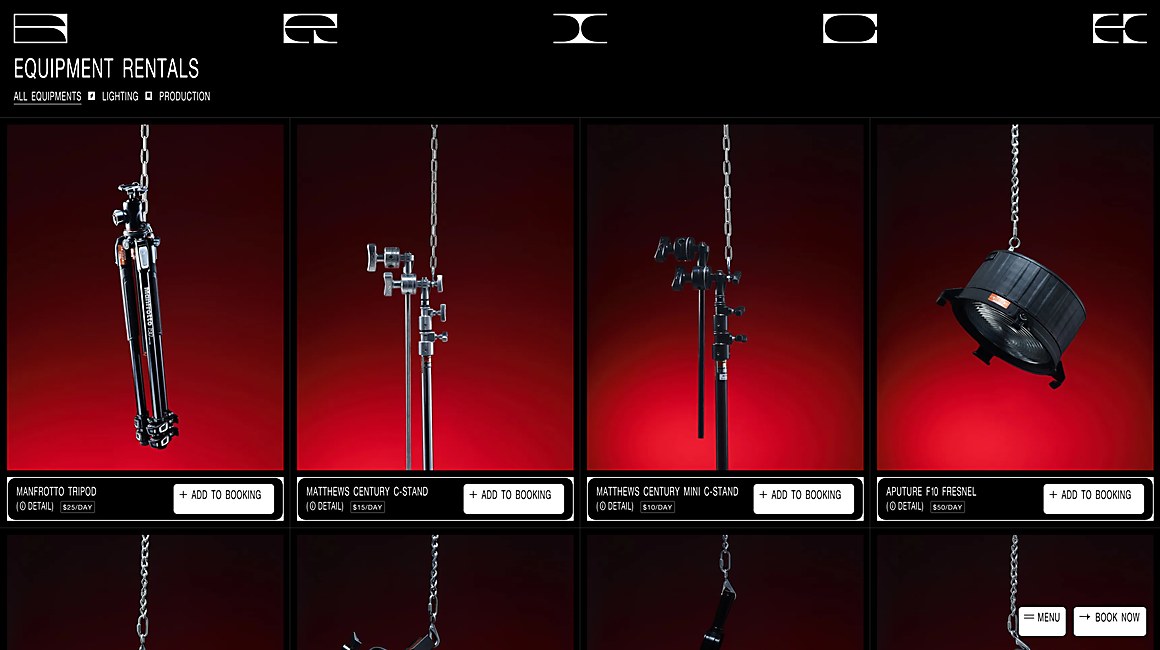
Task: View detail for Aputure F10 Fresnel
Action: click(905, 507)
